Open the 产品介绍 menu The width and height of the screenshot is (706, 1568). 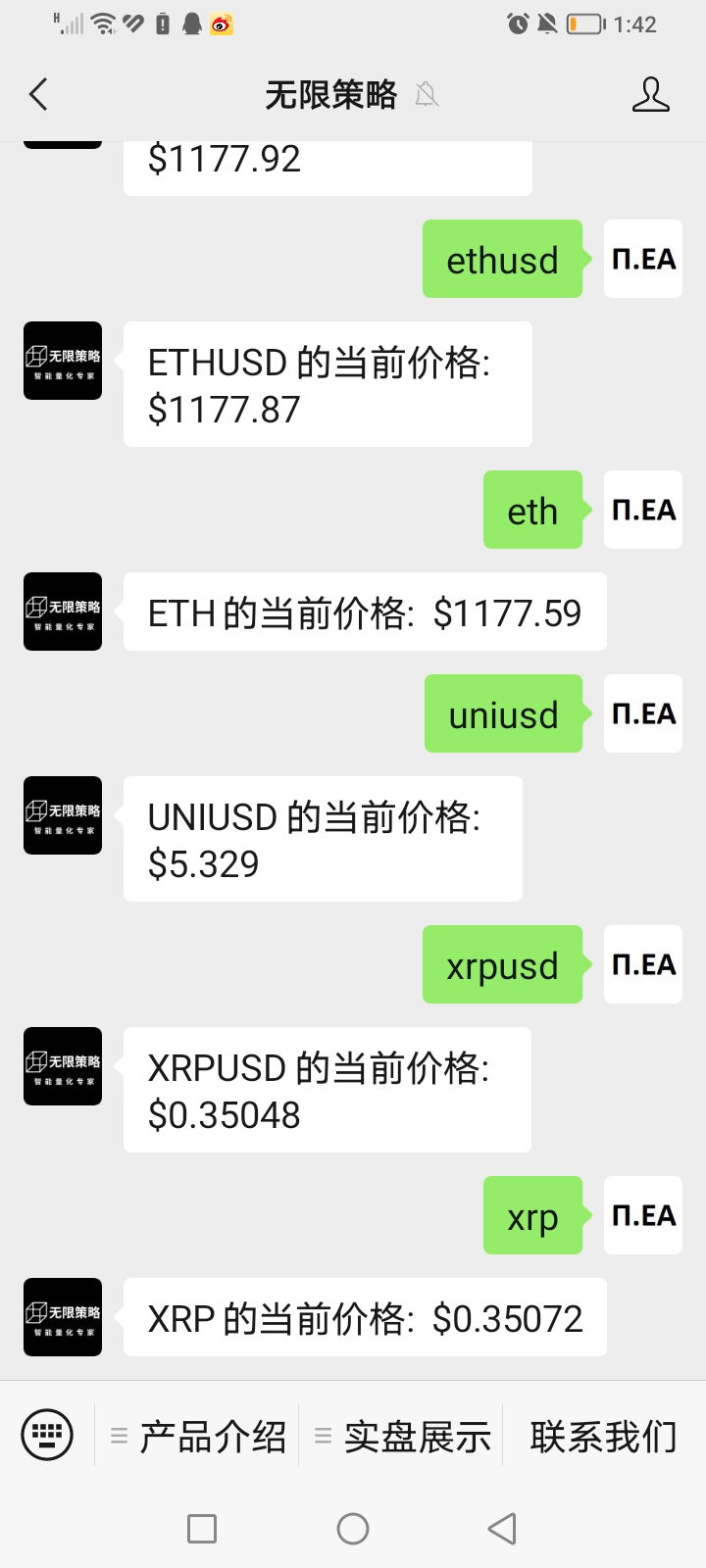[x=200, y=1437]
